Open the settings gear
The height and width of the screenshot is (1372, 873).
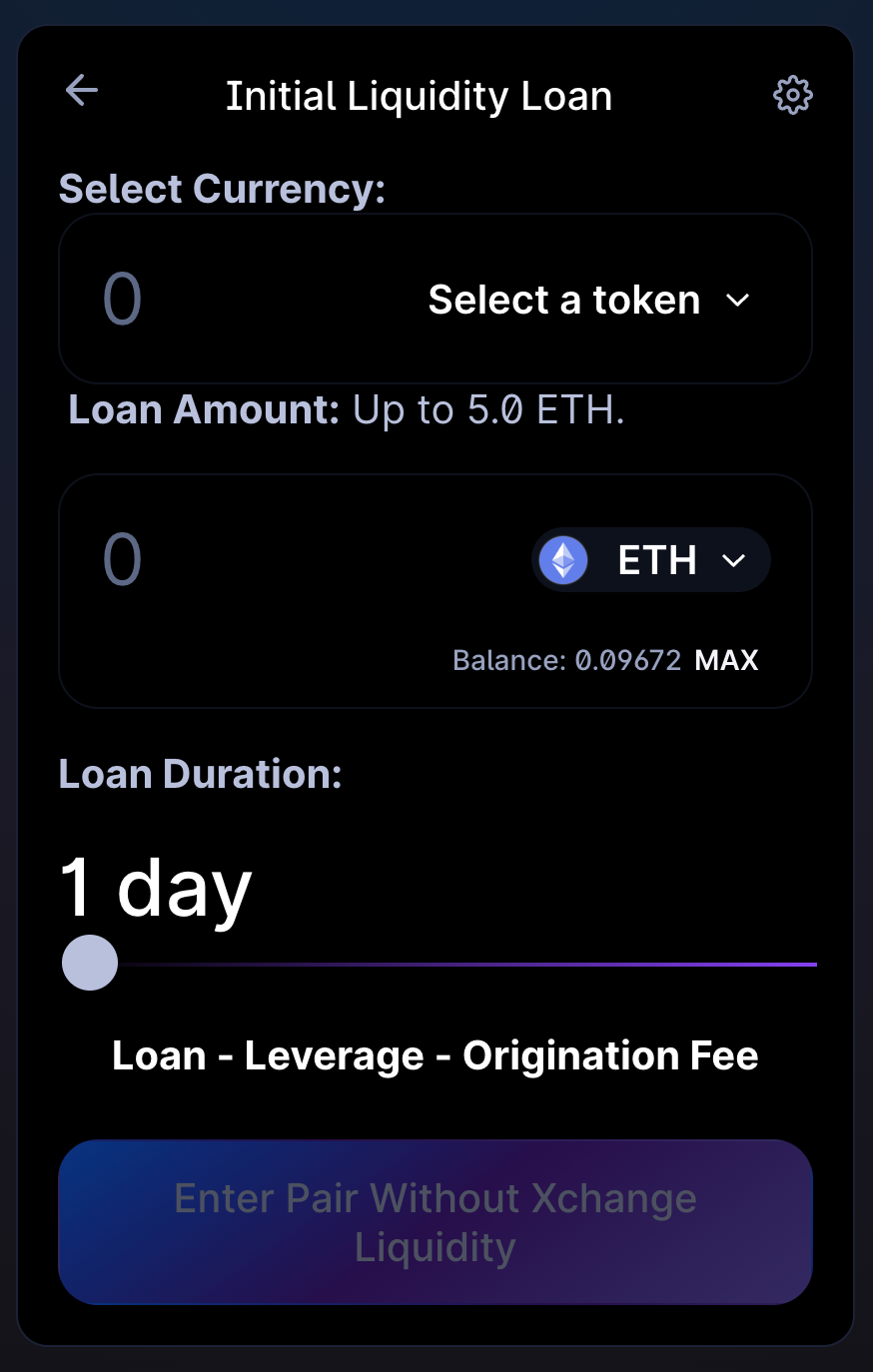[x=793, y=96]
